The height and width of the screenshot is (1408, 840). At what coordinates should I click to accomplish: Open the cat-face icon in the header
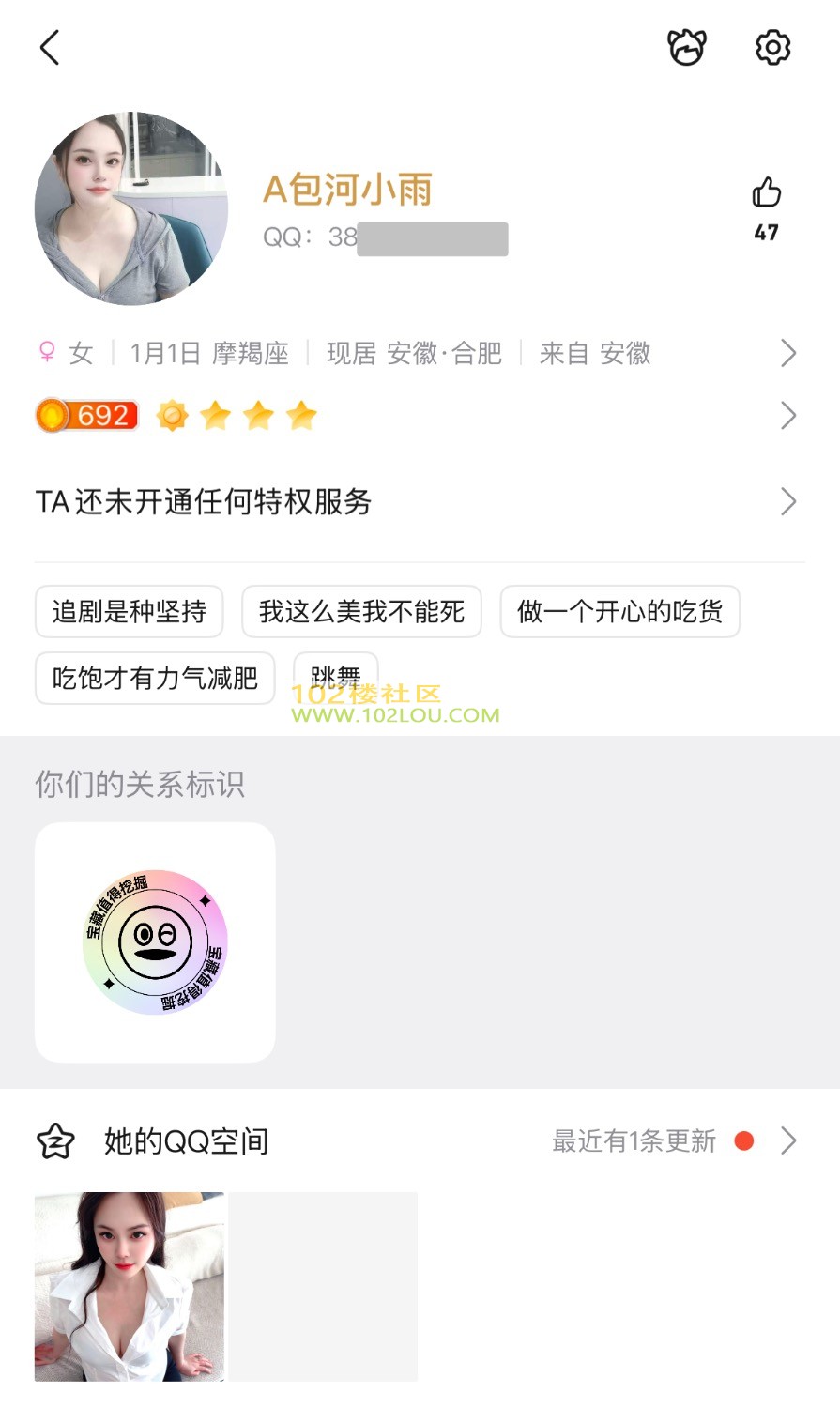pyautogui.click(x=686, y=47)
